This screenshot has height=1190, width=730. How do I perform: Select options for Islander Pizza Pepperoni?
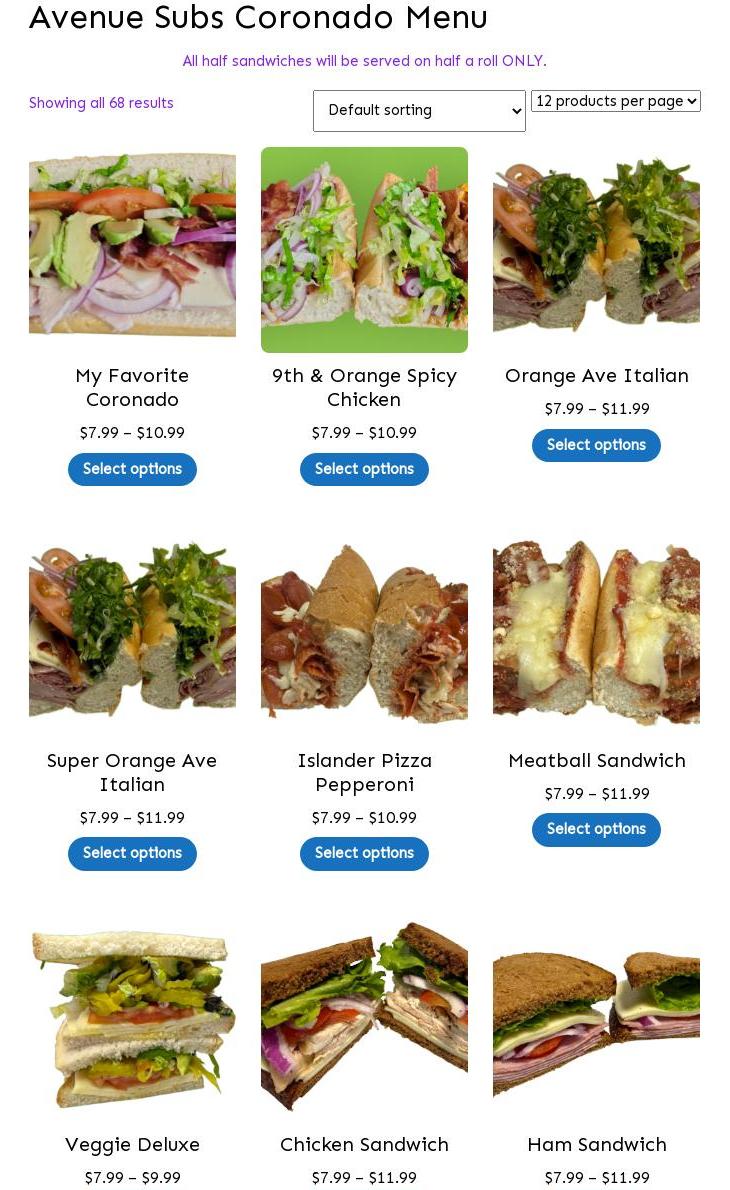pyautogui.click(x=364, y=853)
